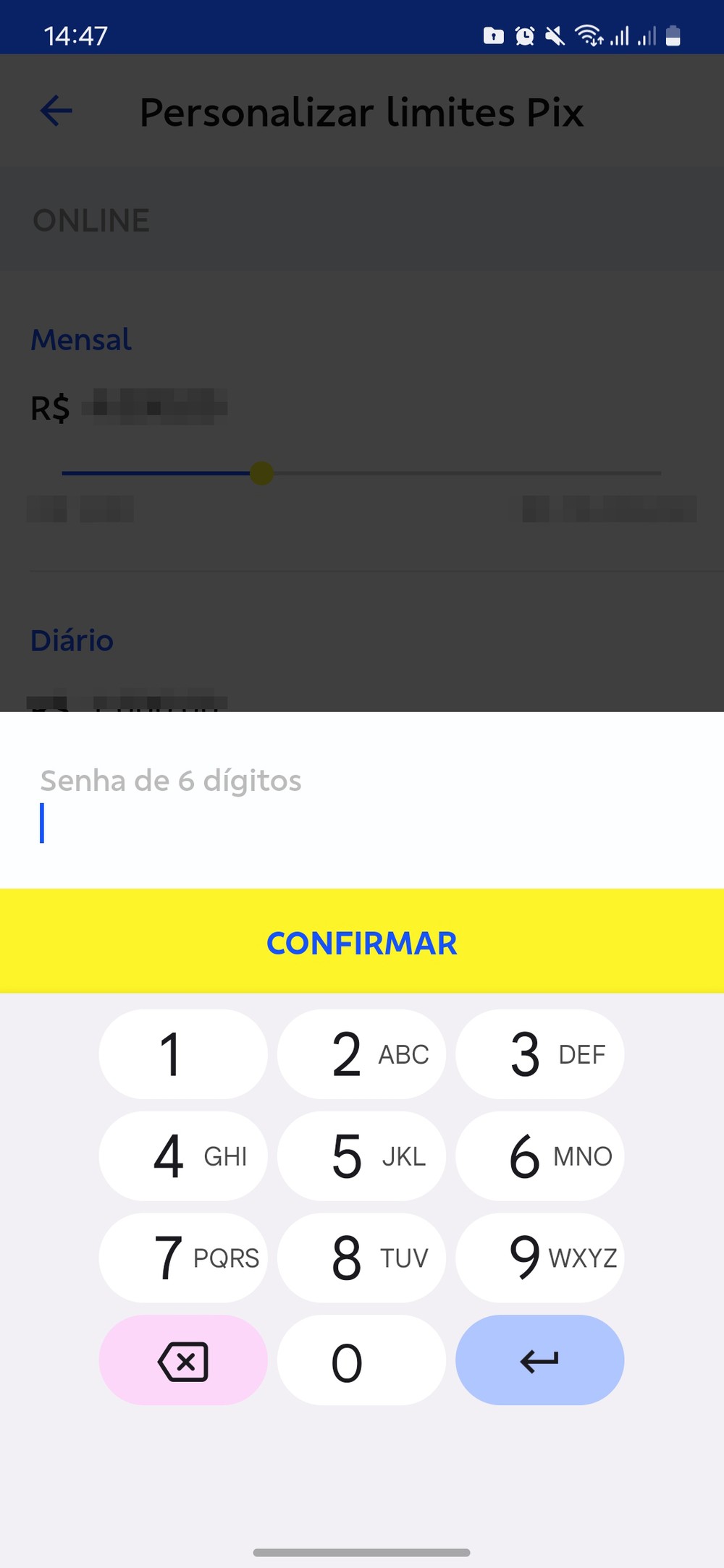Hit the 9 WXYZ key
This screenshot has width=724, height=1568.
tap(539, 1258)
